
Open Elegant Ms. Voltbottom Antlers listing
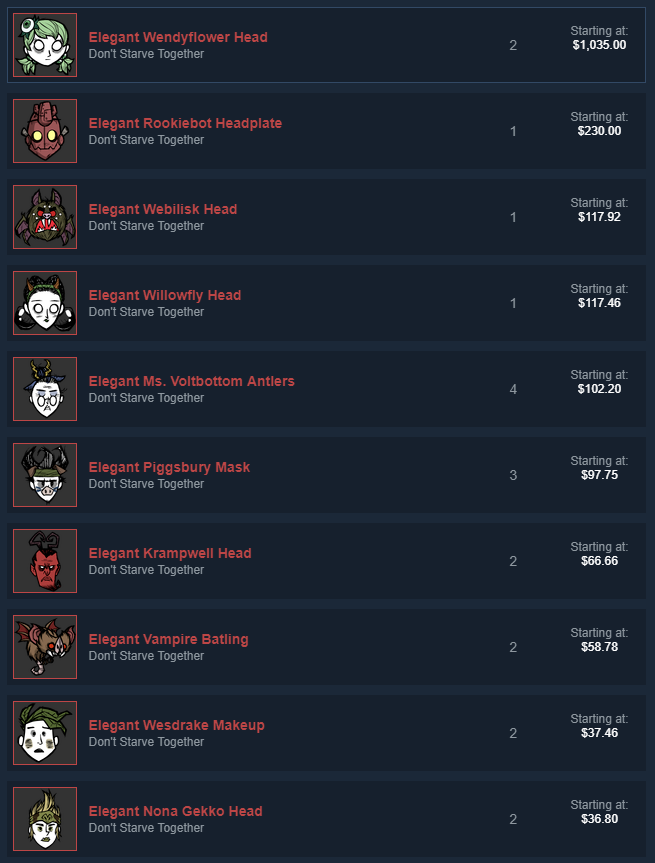click(192, 381)
